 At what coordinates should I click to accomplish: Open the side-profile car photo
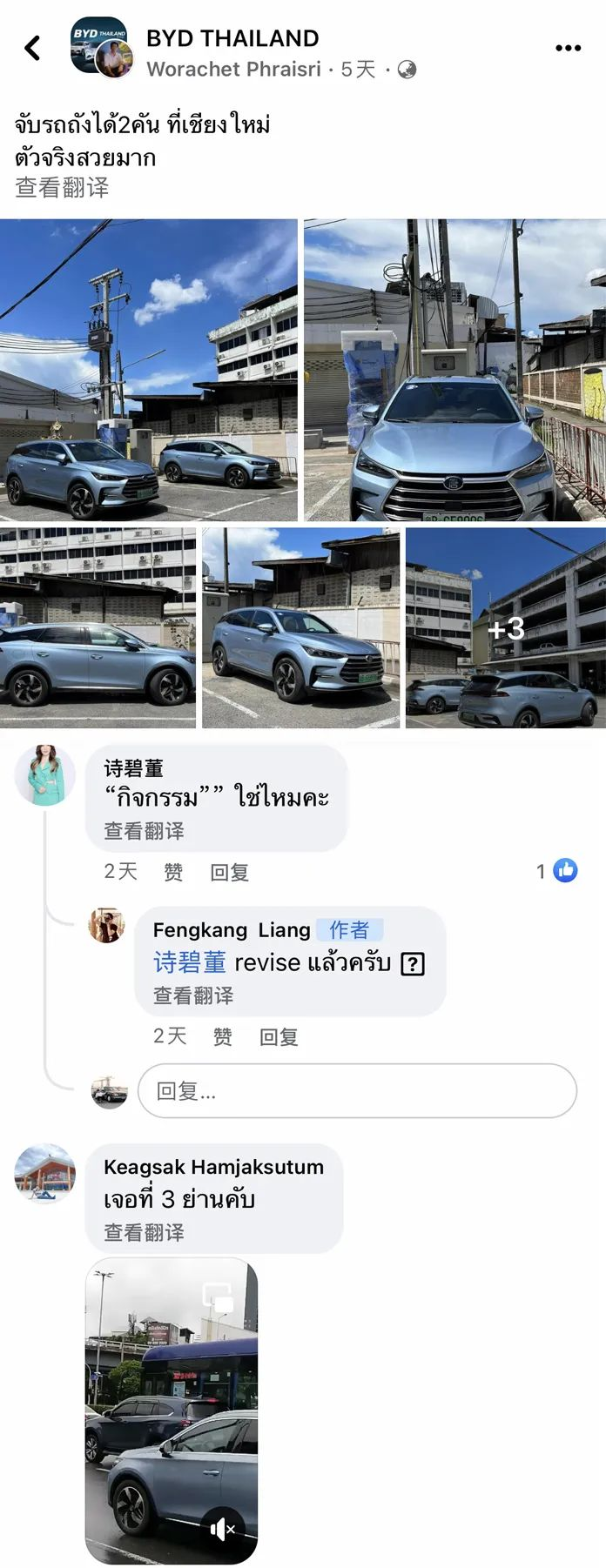click(x=98, y=627)
